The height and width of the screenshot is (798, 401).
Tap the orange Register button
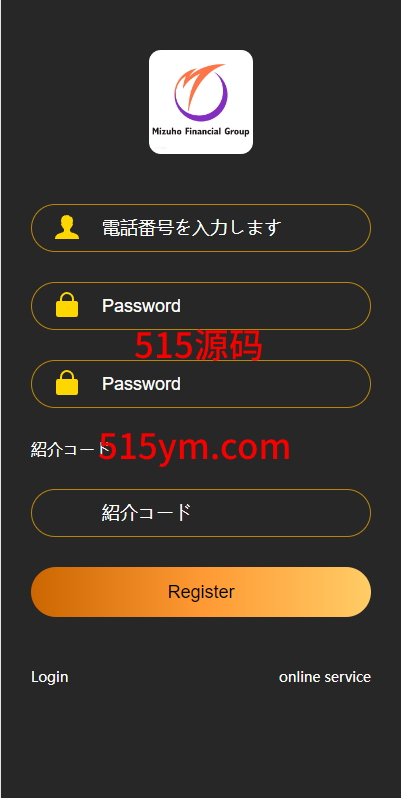[200, 592]
